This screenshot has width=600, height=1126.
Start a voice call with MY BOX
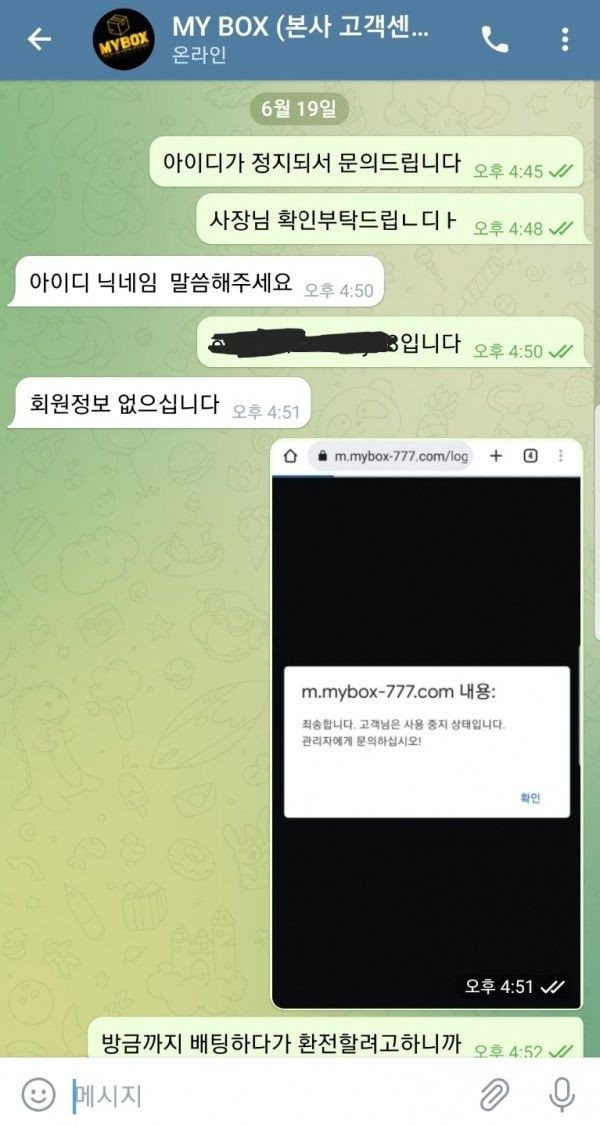[494, 40]
